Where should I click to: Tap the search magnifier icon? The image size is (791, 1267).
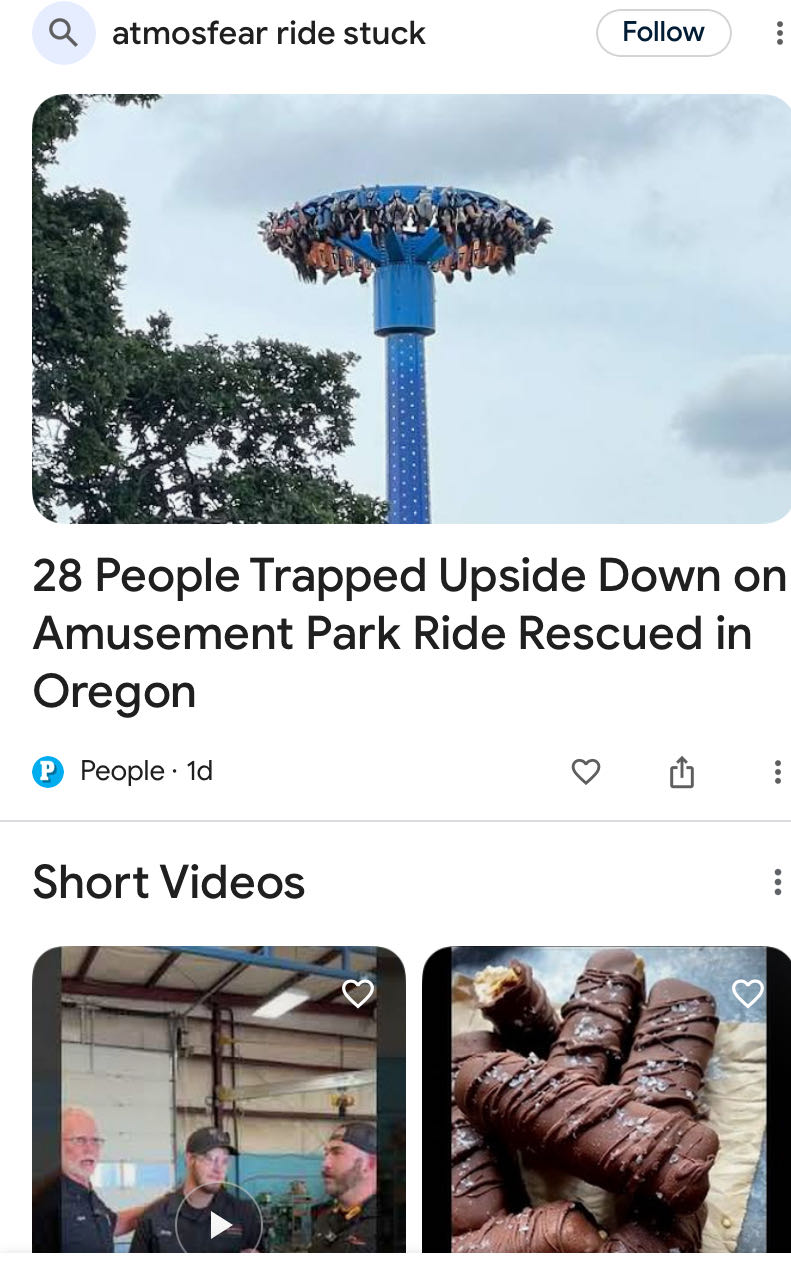pos(63,33)
